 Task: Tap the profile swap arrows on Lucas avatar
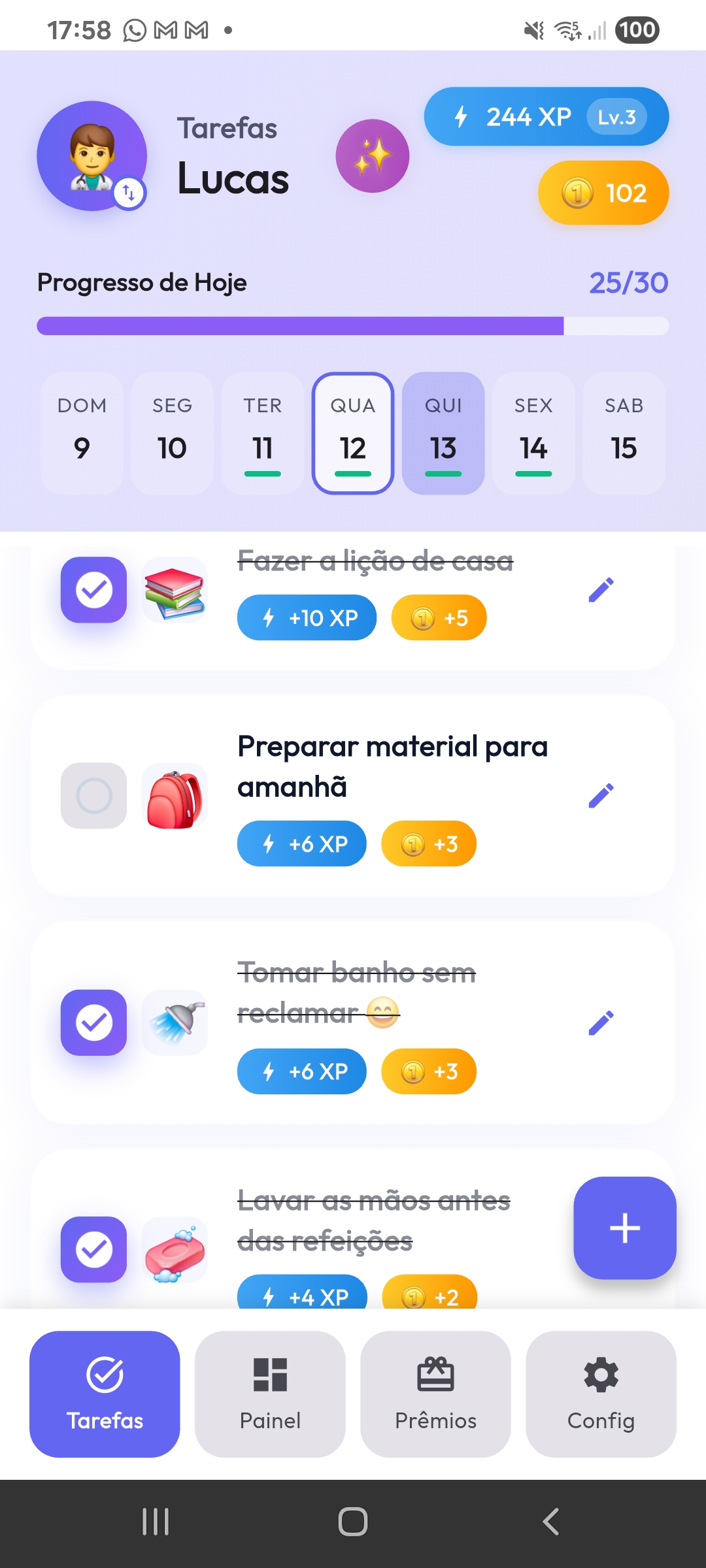point(129,194)
